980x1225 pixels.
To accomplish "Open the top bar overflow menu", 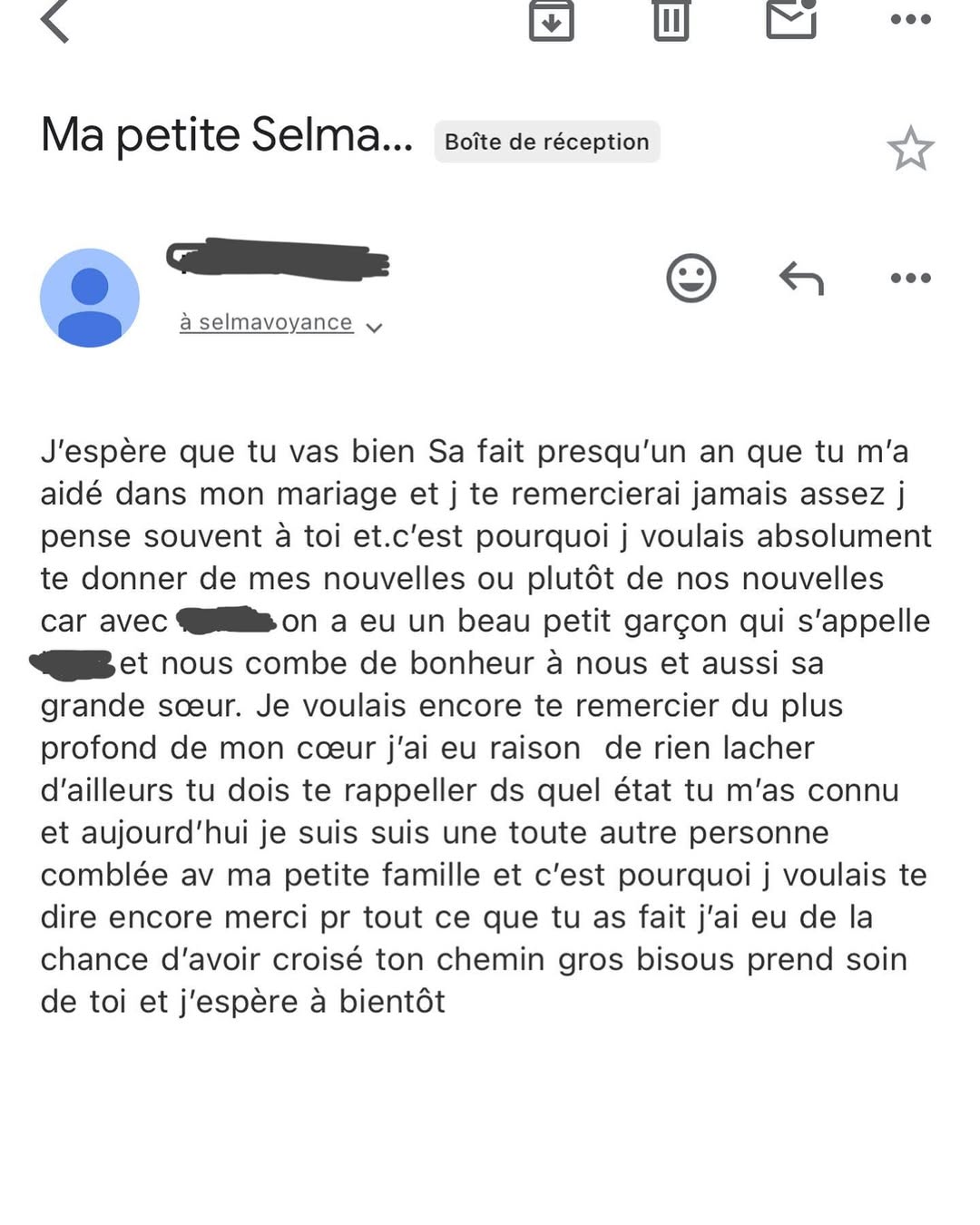I will (911, 19).
